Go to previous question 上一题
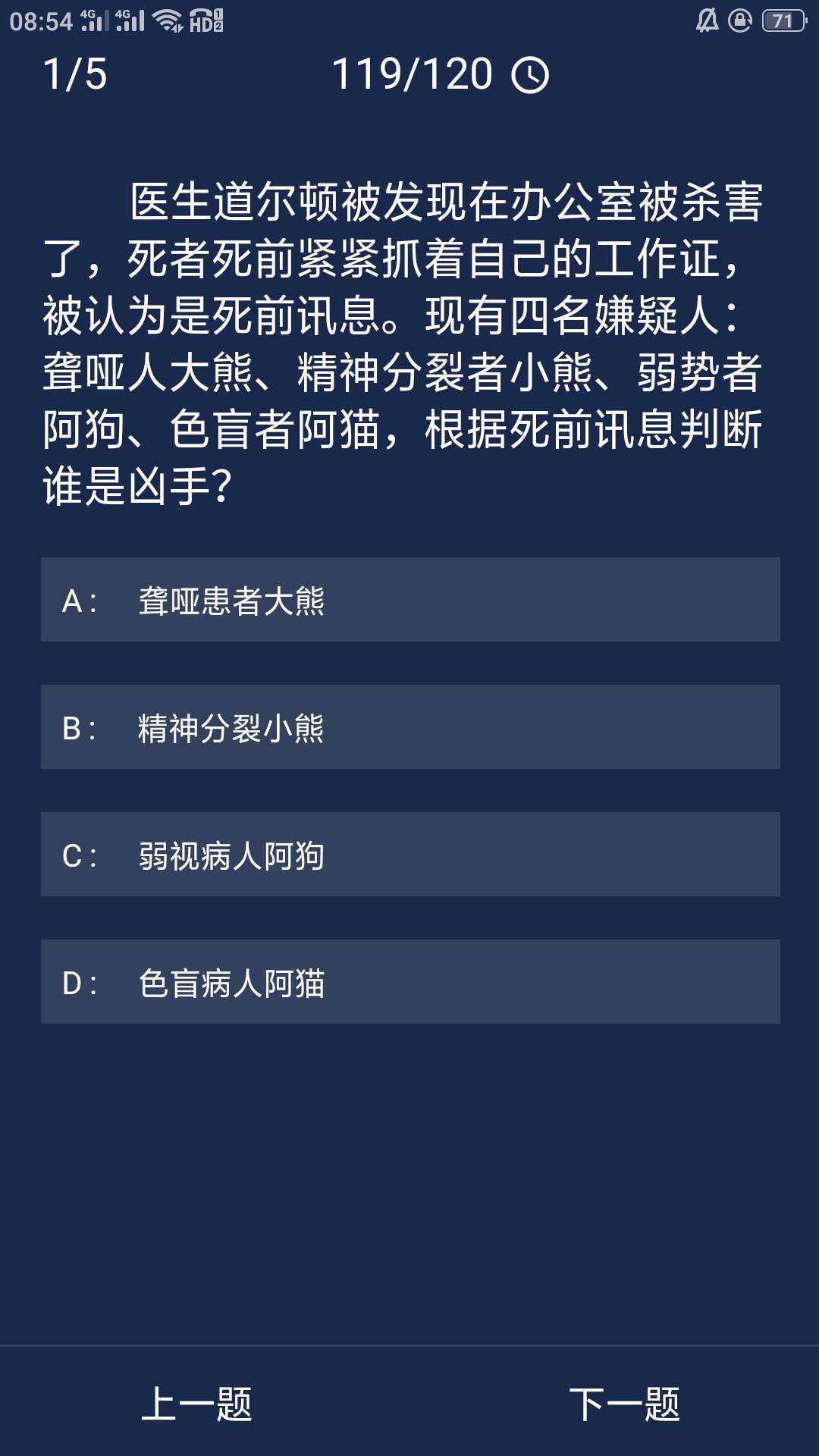Screen dimensions: 819x1456 point(196,1404)
